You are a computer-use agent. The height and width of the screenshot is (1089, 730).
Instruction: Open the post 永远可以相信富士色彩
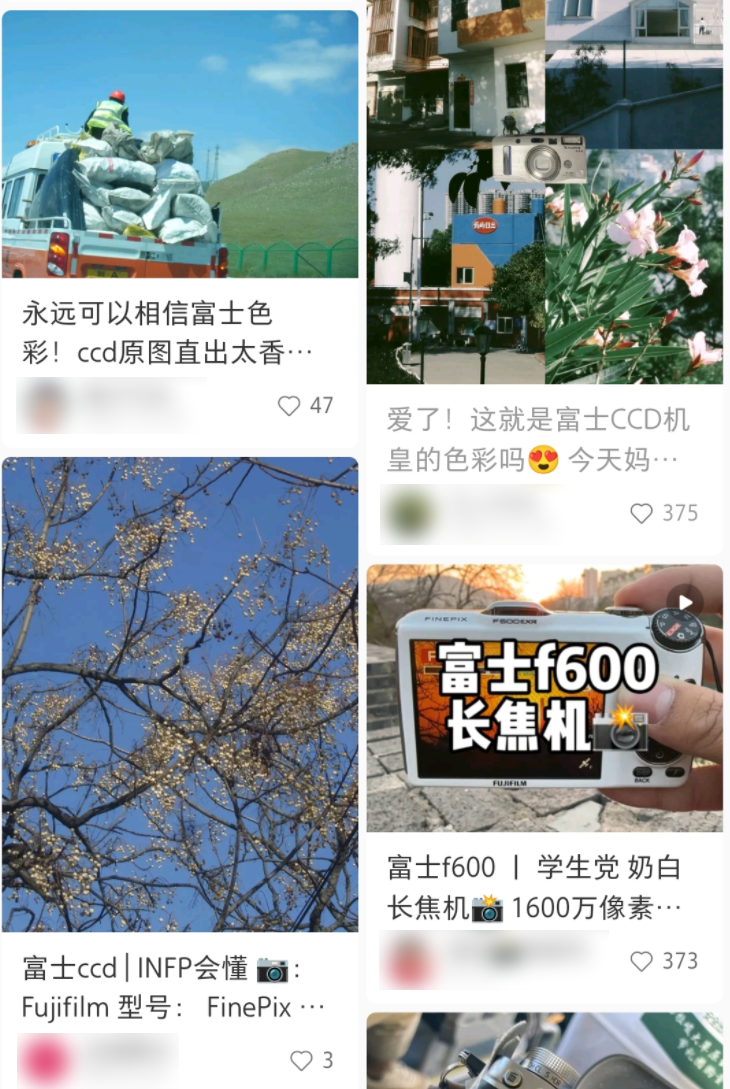[x=180, y=145]
